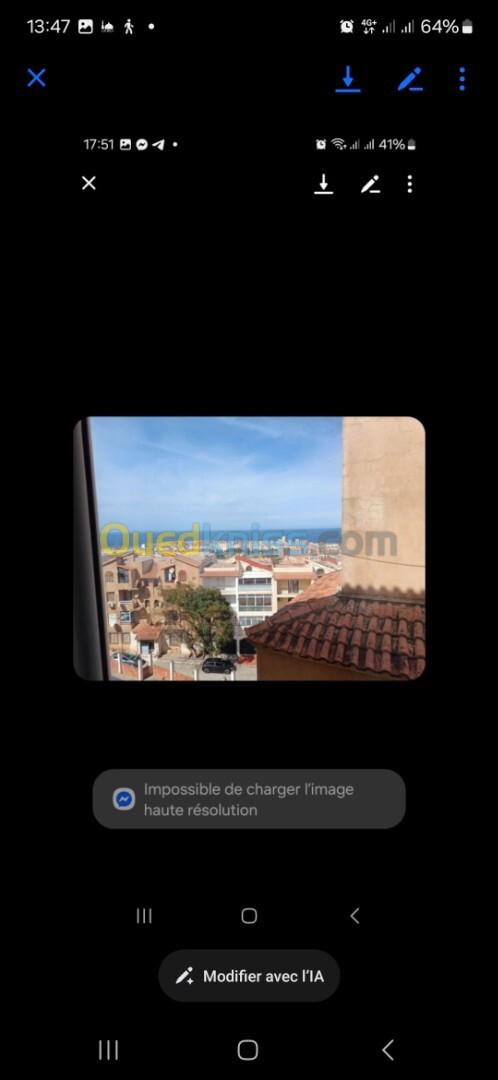Open the blue three-dot overflow menu

(x=461, y=79)
